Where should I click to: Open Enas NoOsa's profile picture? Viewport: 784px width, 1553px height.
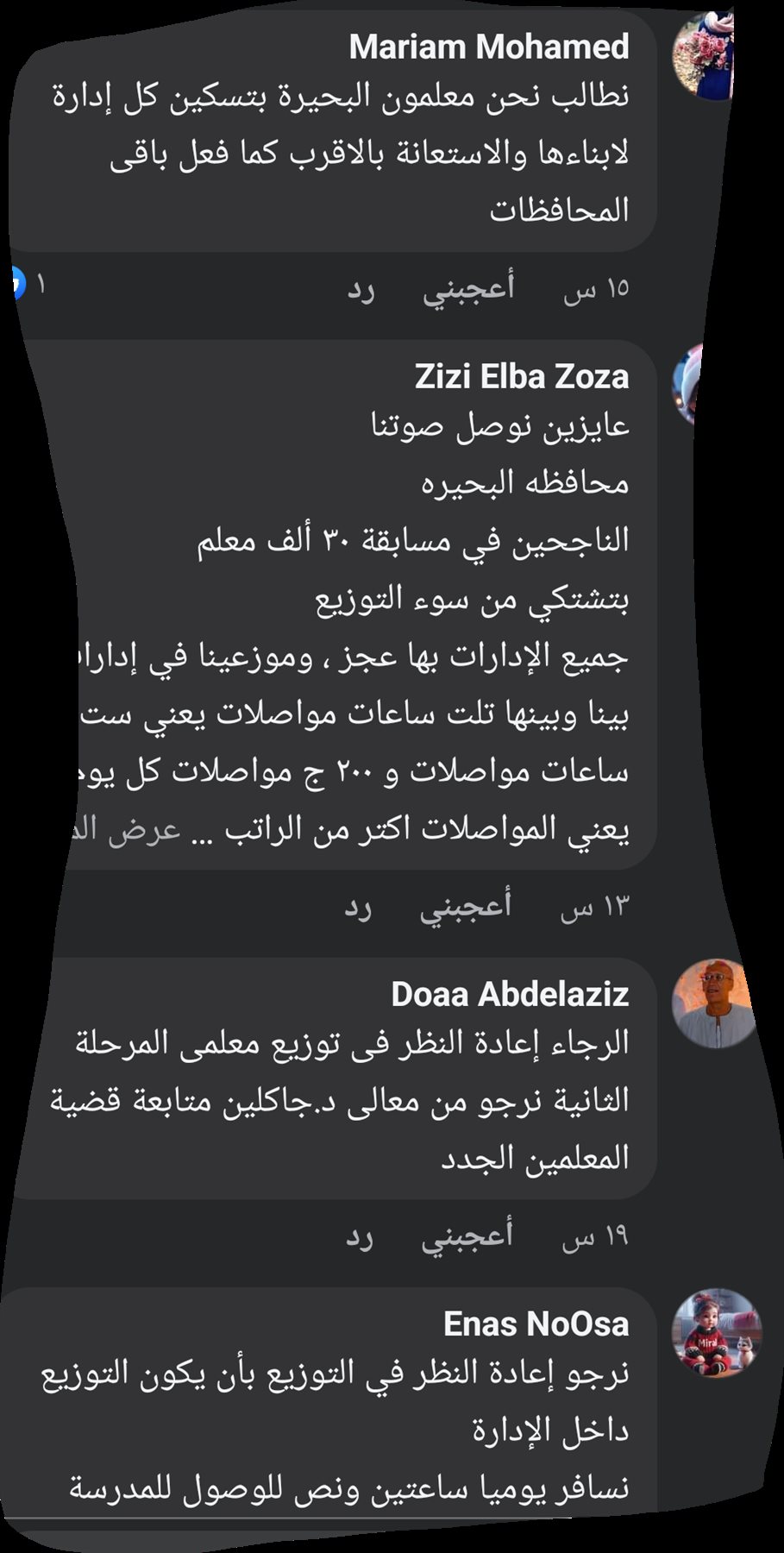tap(713, 1332)
